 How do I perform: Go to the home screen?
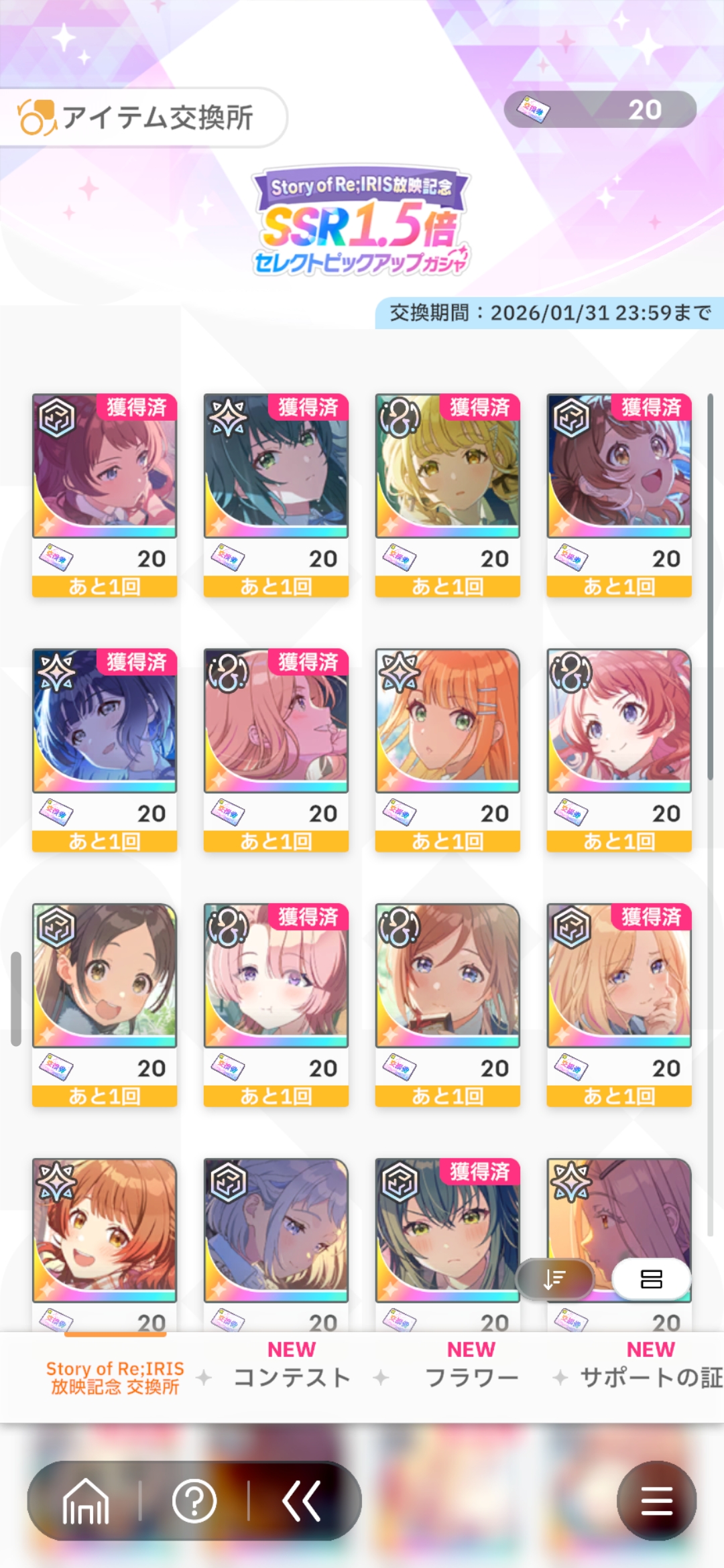pos(85,1502)
